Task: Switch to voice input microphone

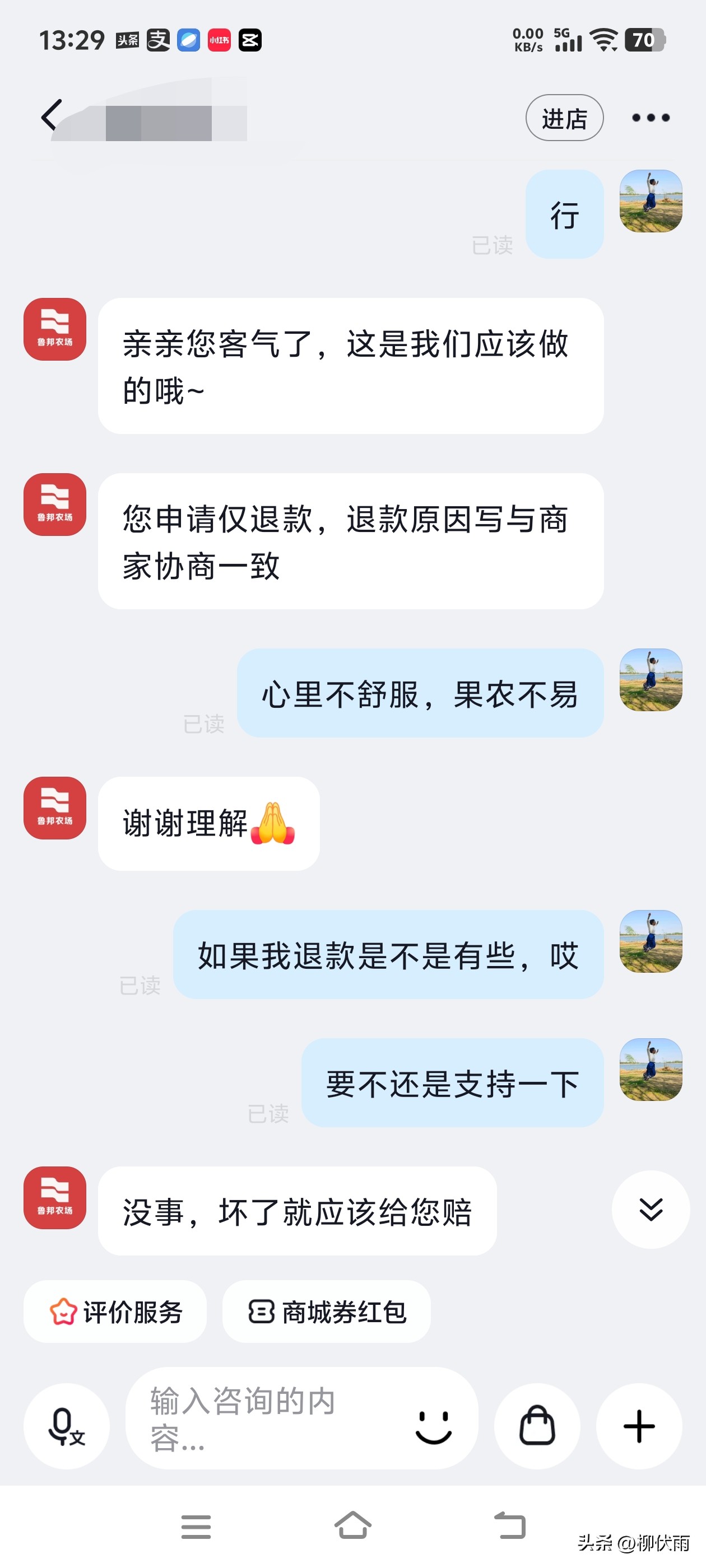Action: [66, 1426]
